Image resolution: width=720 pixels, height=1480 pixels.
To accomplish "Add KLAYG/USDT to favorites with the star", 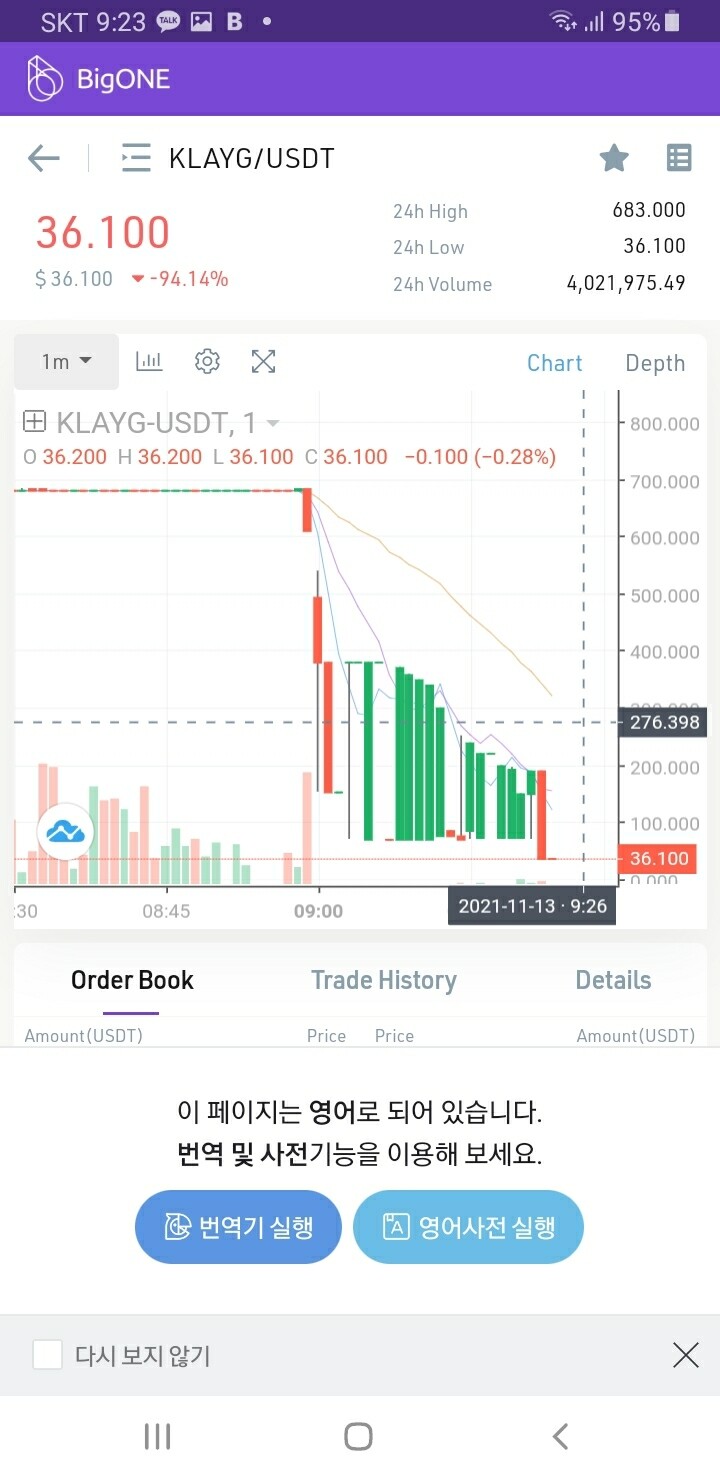I will 613,158.
